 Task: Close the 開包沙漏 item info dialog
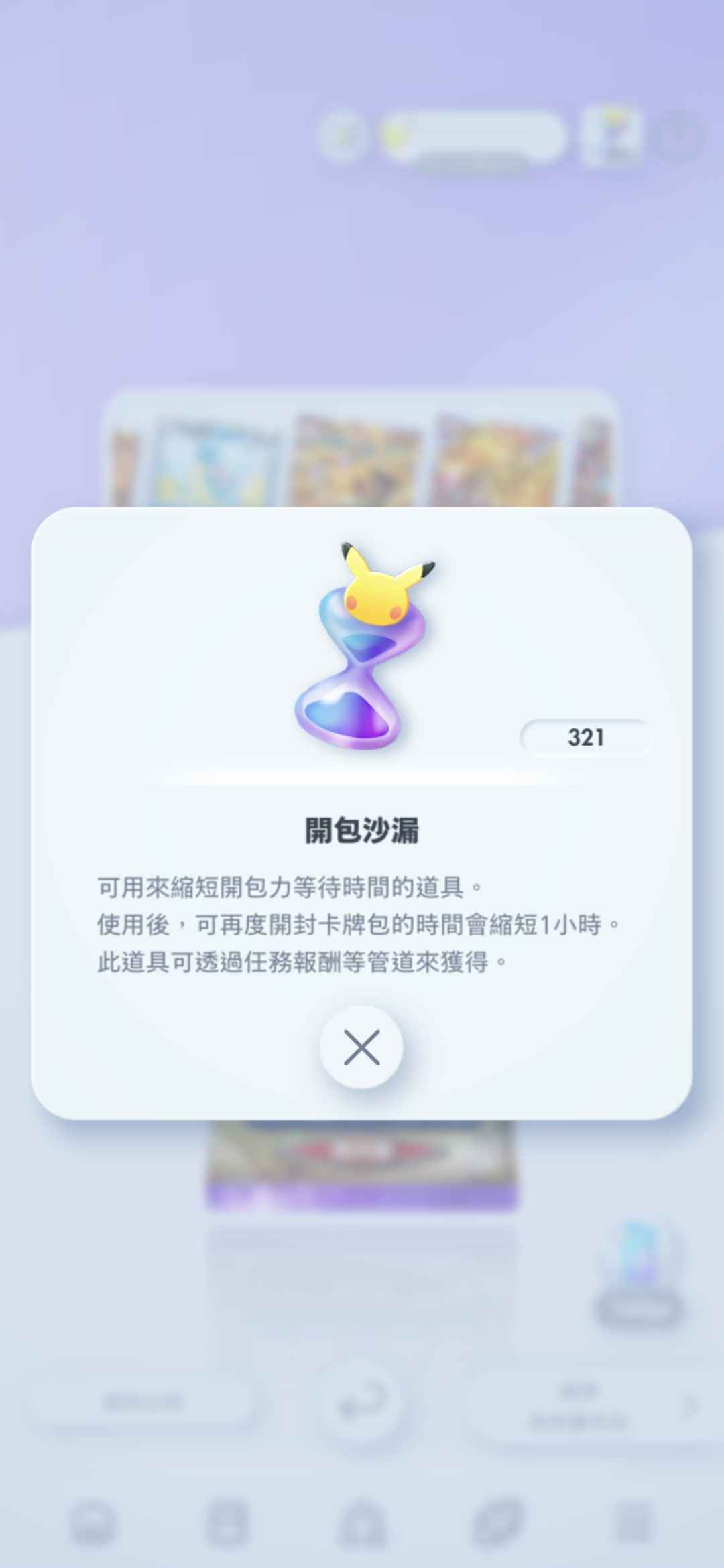click(361, 1047)
